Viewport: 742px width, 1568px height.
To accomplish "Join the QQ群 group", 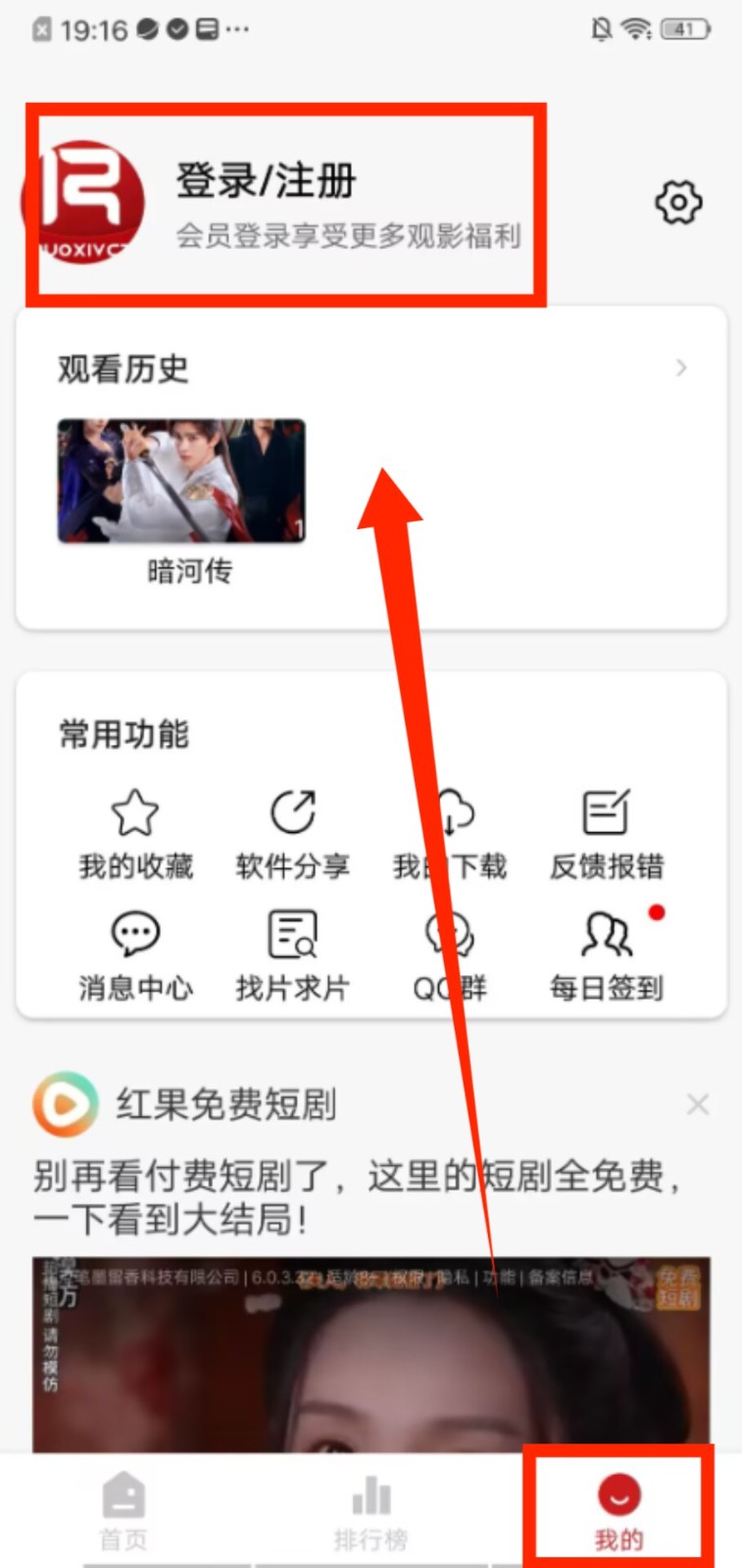I will point(450,955).
